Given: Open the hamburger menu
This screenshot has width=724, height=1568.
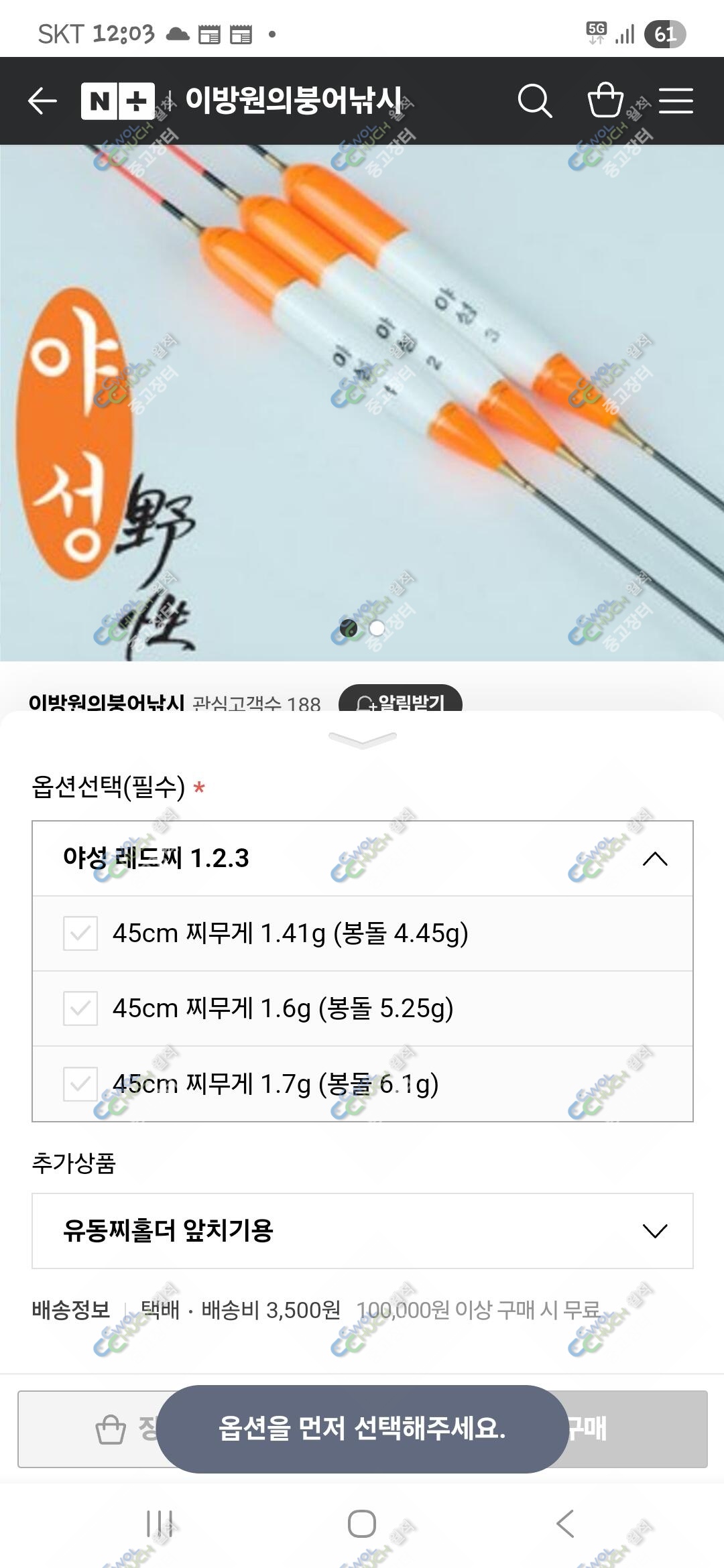Looking at the screenshot, I should coord(676,101).
